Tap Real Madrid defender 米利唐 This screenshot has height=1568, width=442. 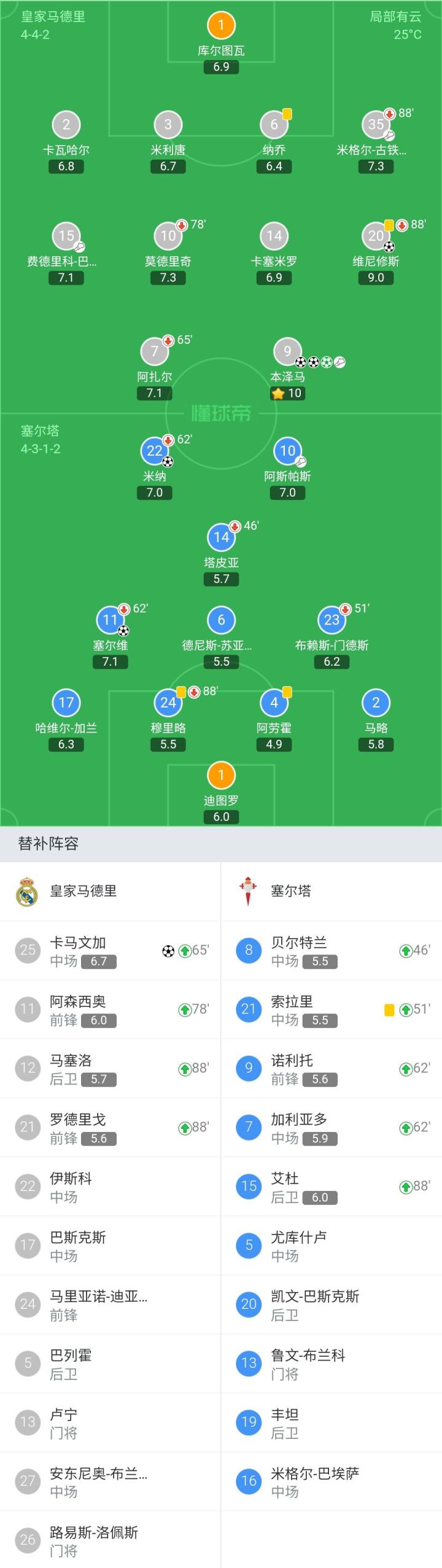(x=168, y=125)
